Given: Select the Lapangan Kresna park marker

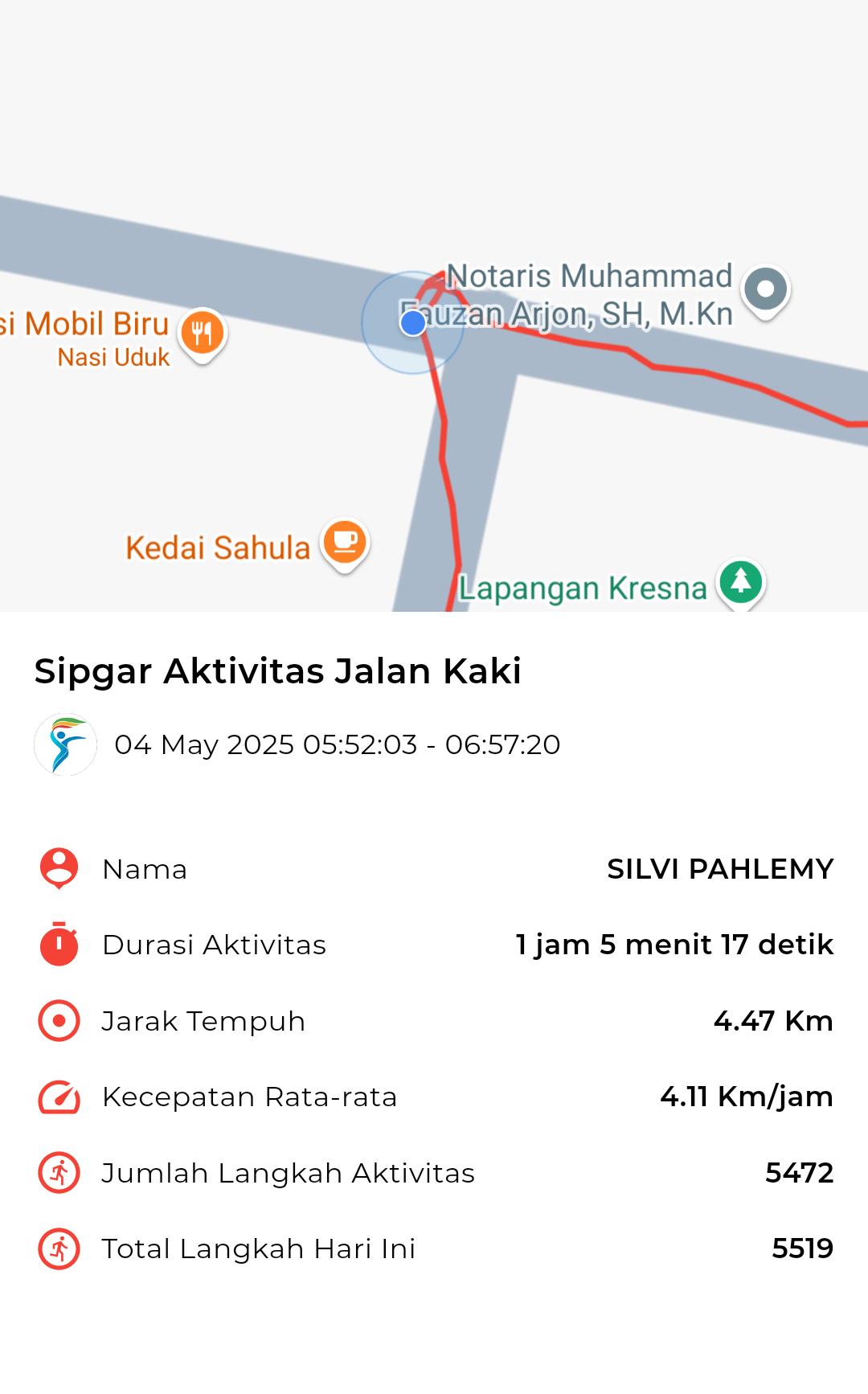Looking at the screenshot, I should [741, 584].
